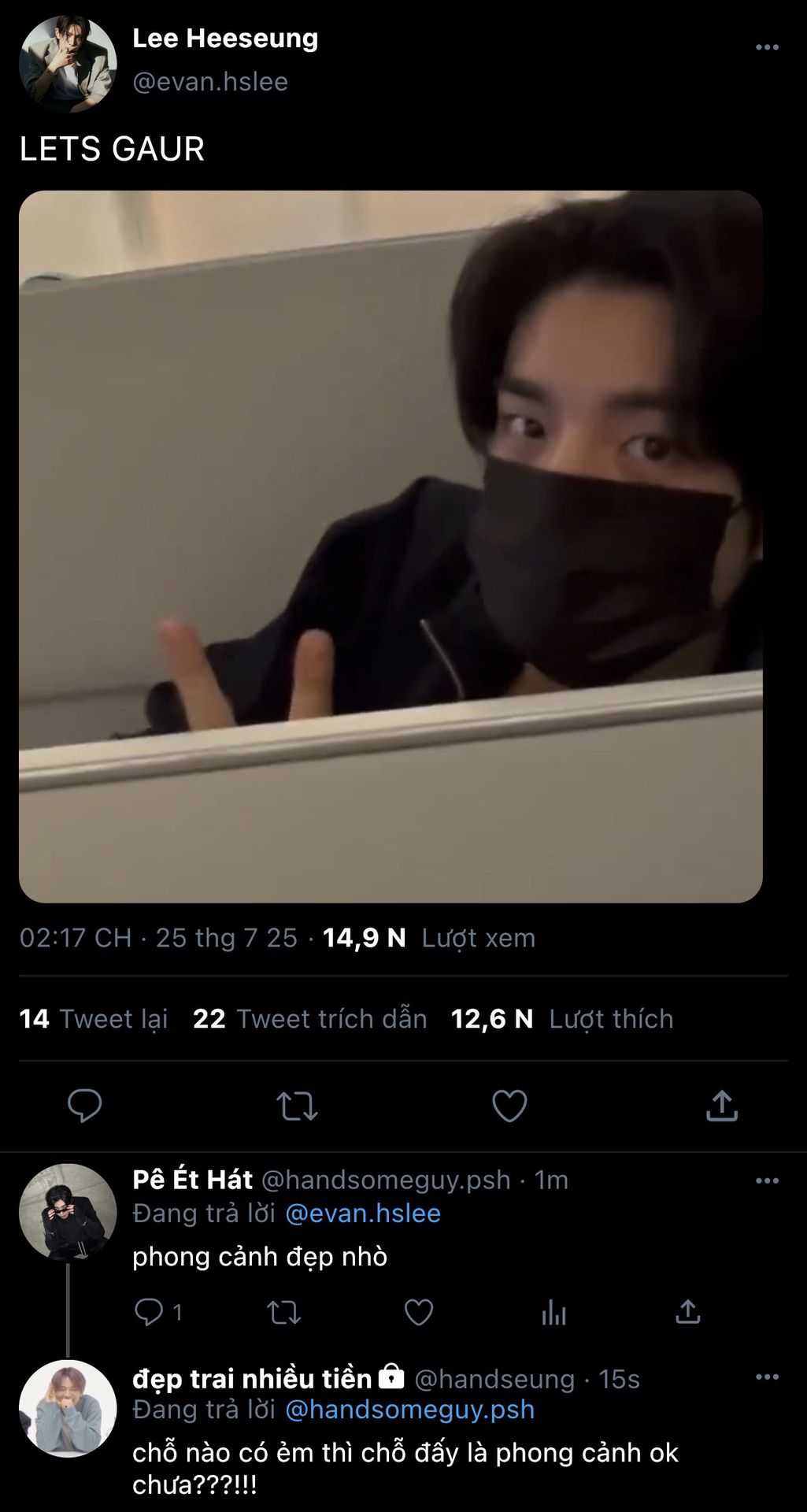
Task: Open overflow menu on đẹp trai nhiều tiền's reply
Action: (x=766, y=1377)
